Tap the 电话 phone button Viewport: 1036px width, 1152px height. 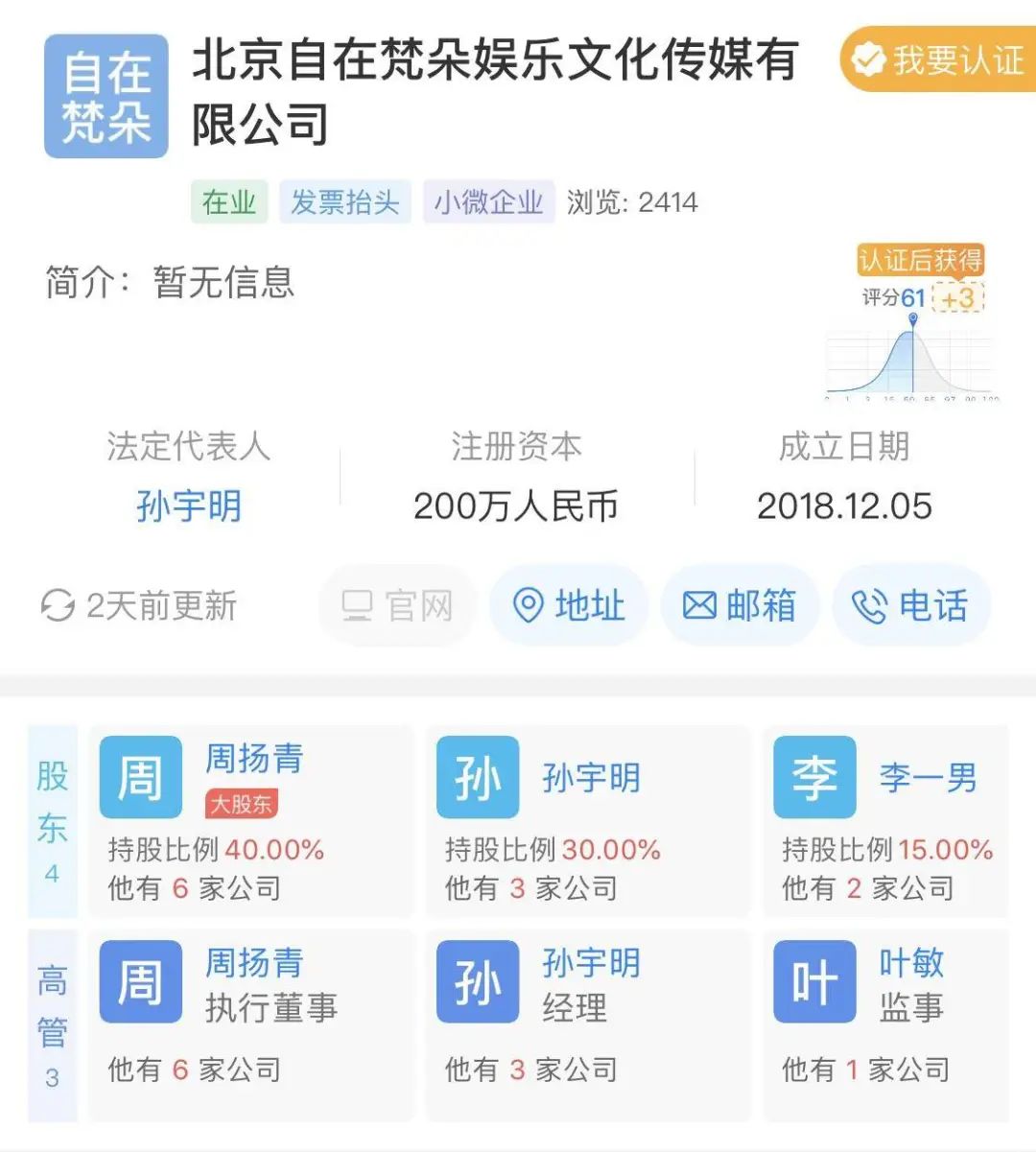(910, 606)
